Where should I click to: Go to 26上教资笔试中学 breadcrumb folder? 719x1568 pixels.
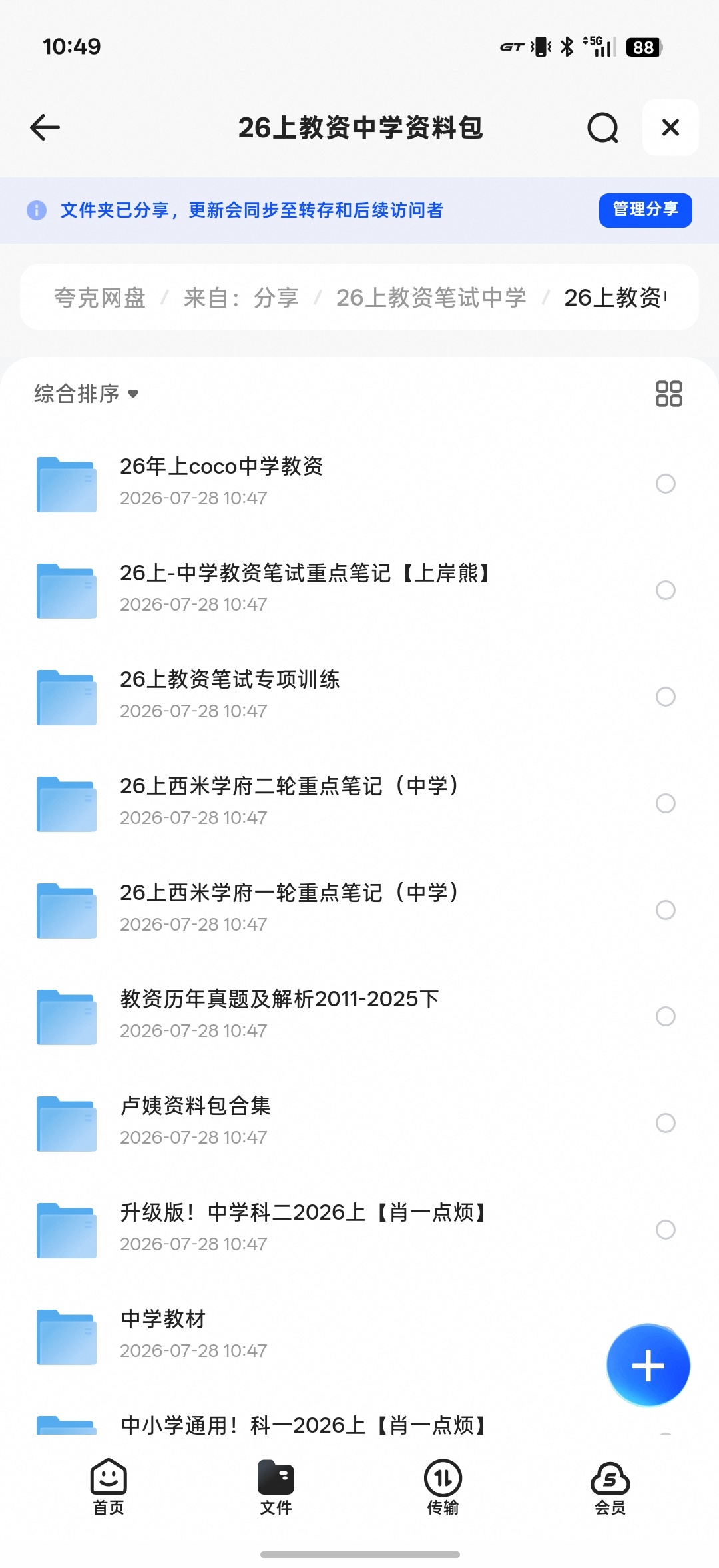(x=431, y=298)
